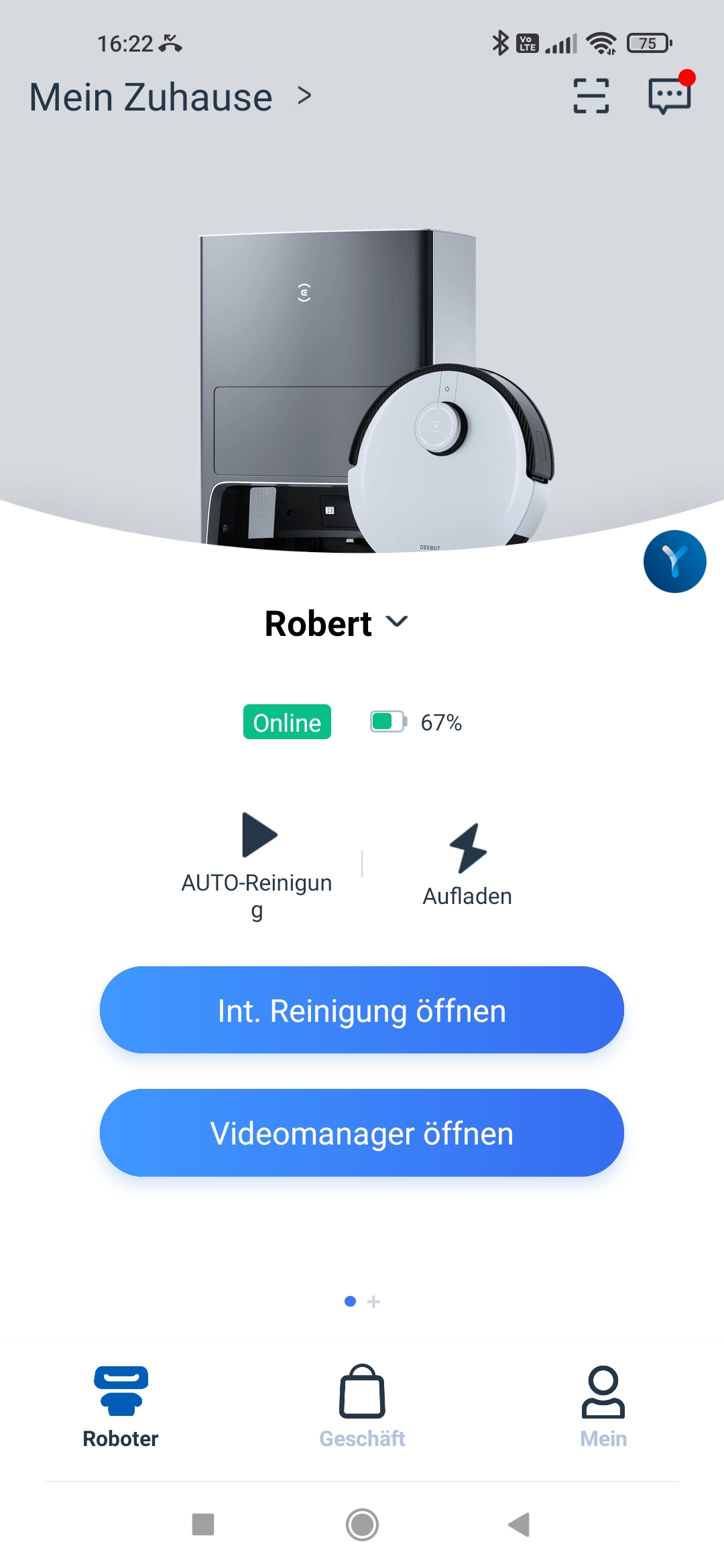
Task: Expand the Robert device dropdown
Action: click(336, 623)
